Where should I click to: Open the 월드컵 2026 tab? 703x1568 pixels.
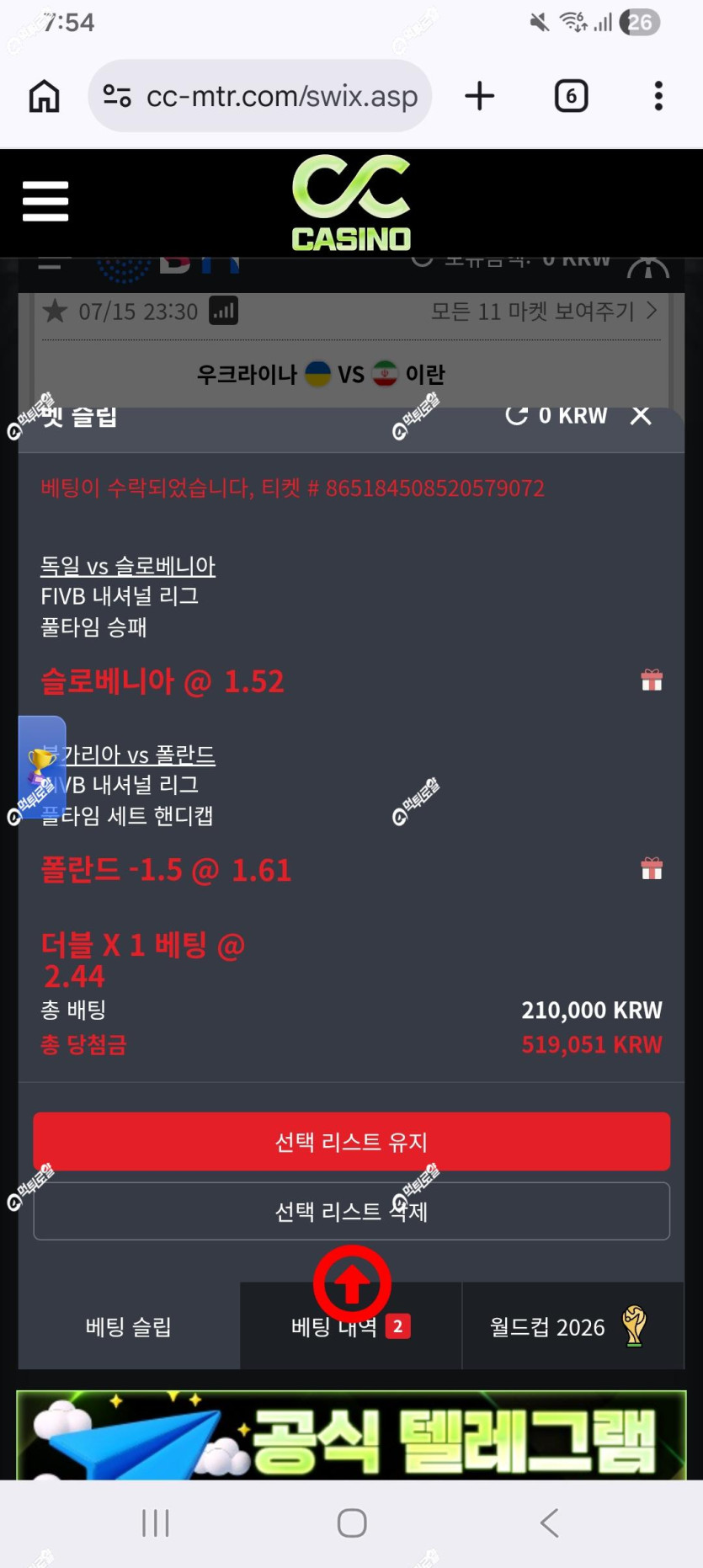coord(573,1326)
